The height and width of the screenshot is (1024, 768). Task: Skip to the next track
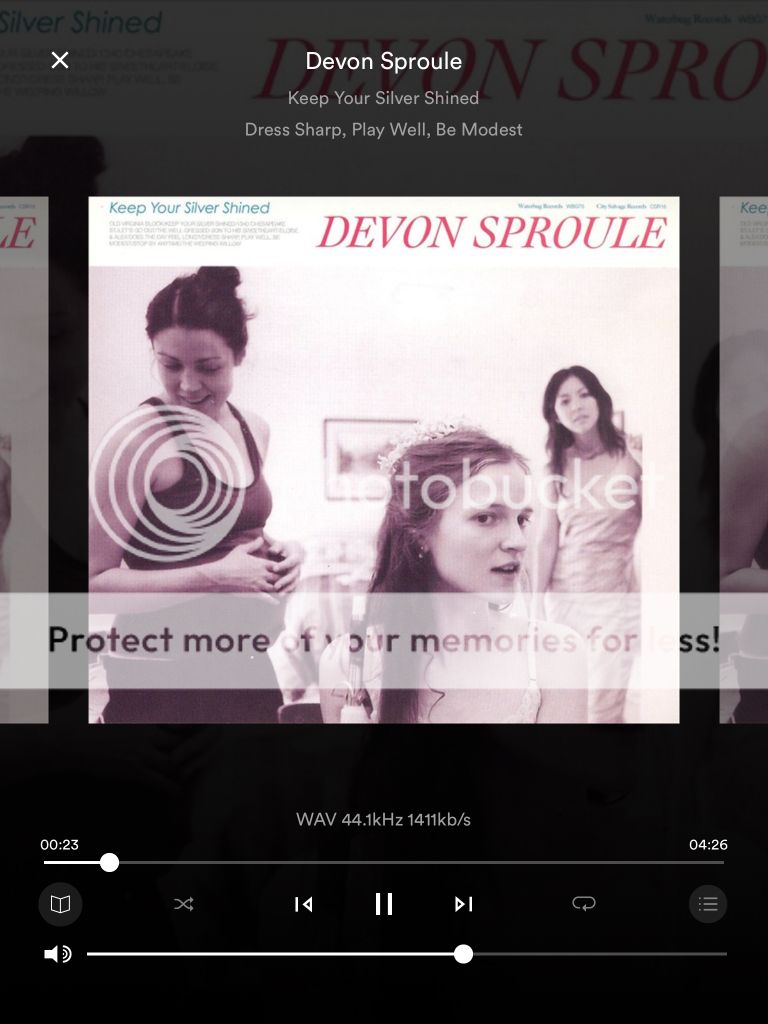[x=463, y=904]
